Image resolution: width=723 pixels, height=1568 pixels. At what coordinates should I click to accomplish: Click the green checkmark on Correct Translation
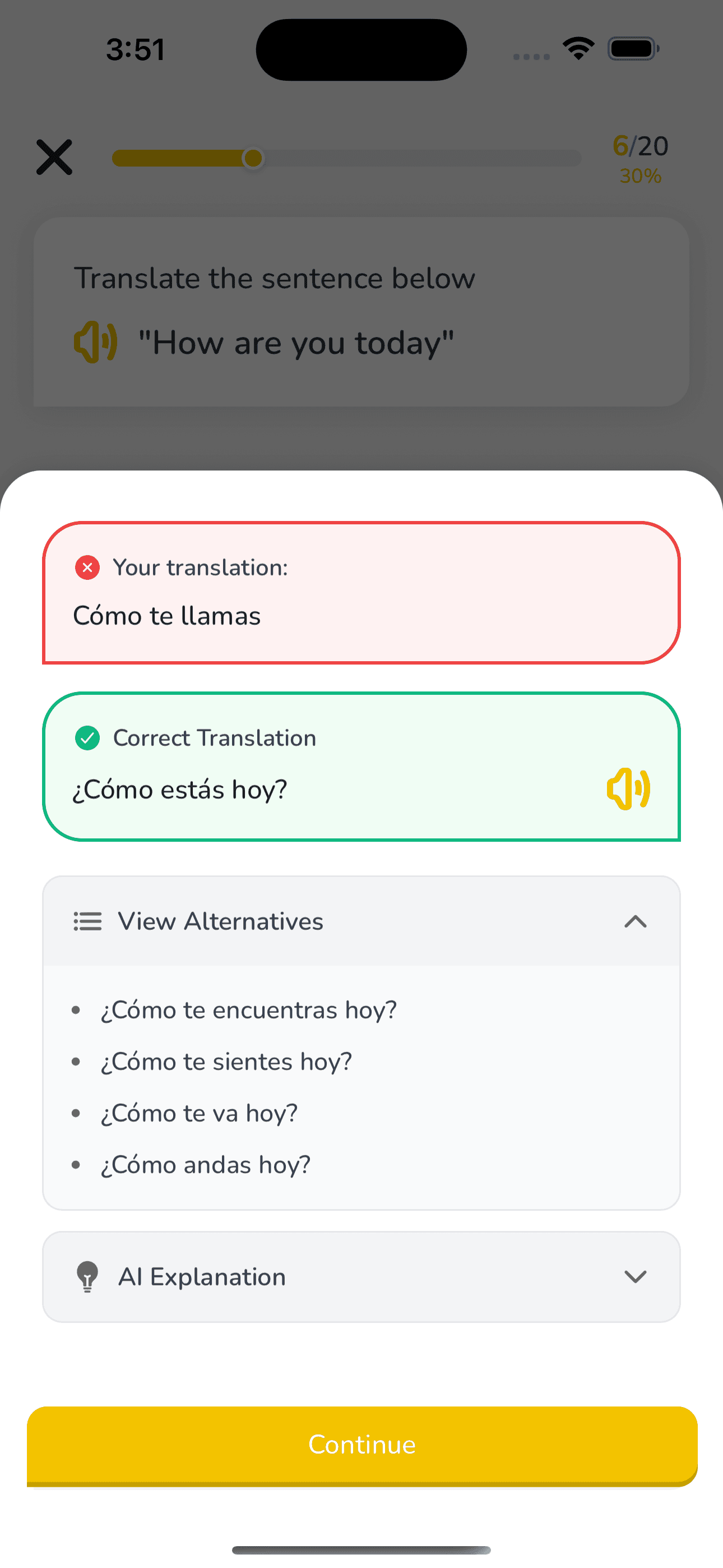[87, 738]
